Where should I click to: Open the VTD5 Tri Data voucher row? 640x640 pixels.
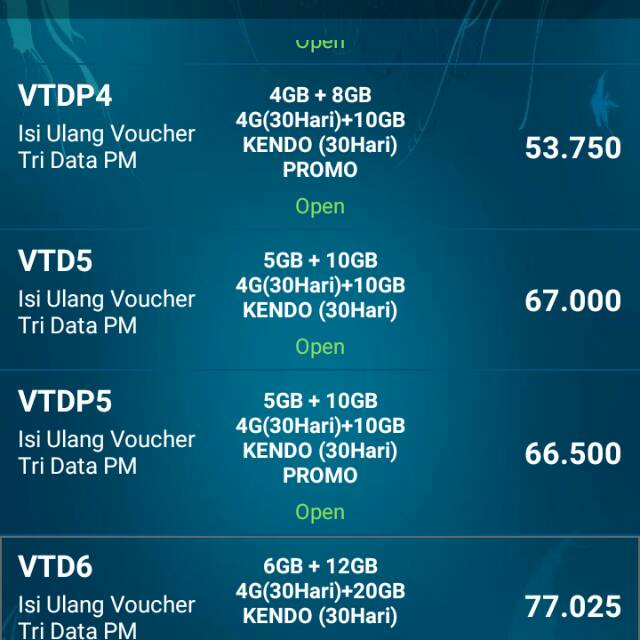pyautogui.click(x=320, y=300)
